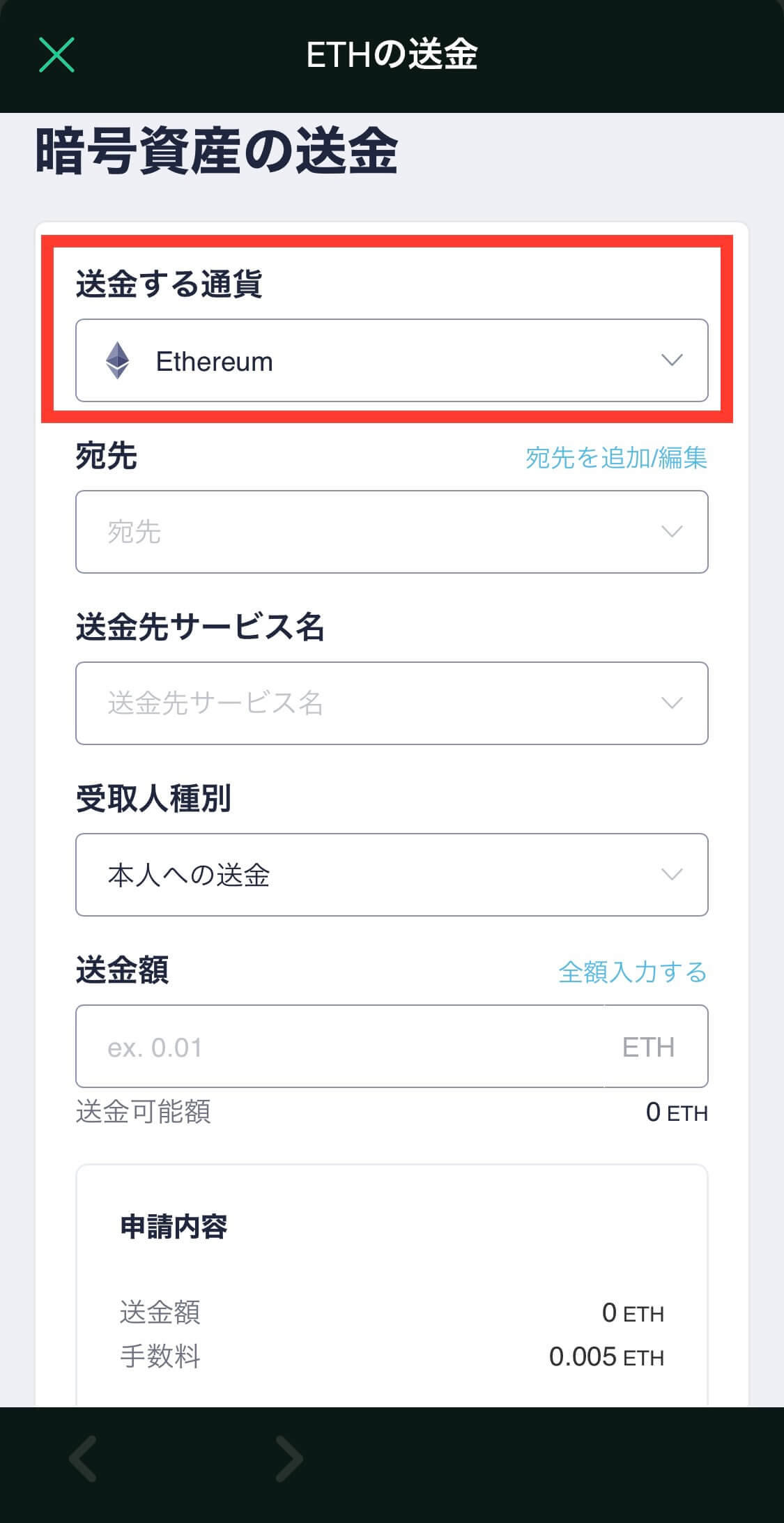Go forward with the bottom right arrow

[289, 1458]
